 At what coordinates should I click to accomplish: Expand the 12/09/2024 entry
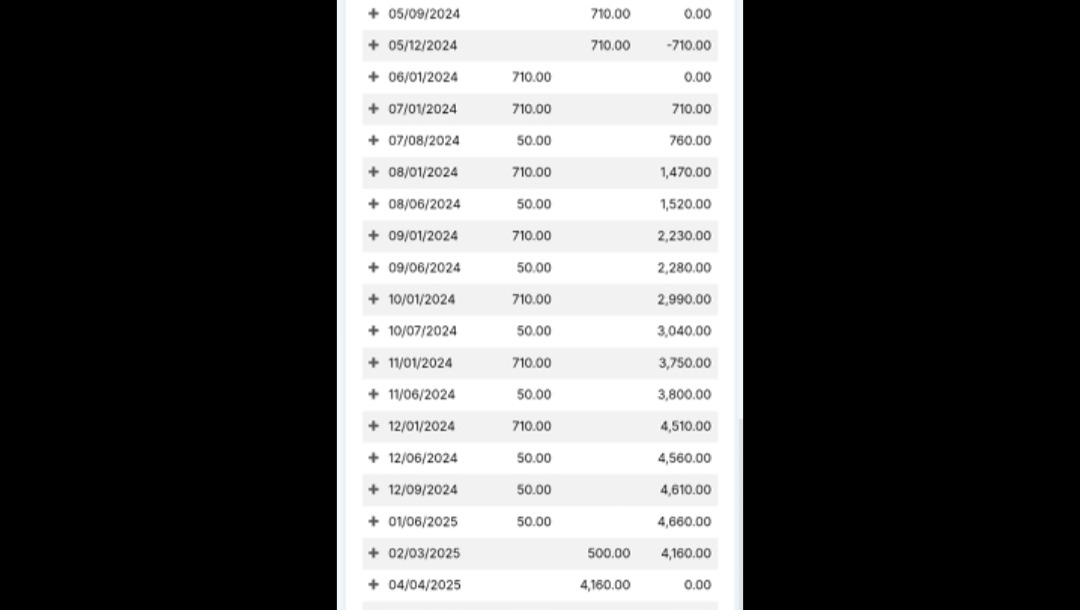click(x=374, y=489)
